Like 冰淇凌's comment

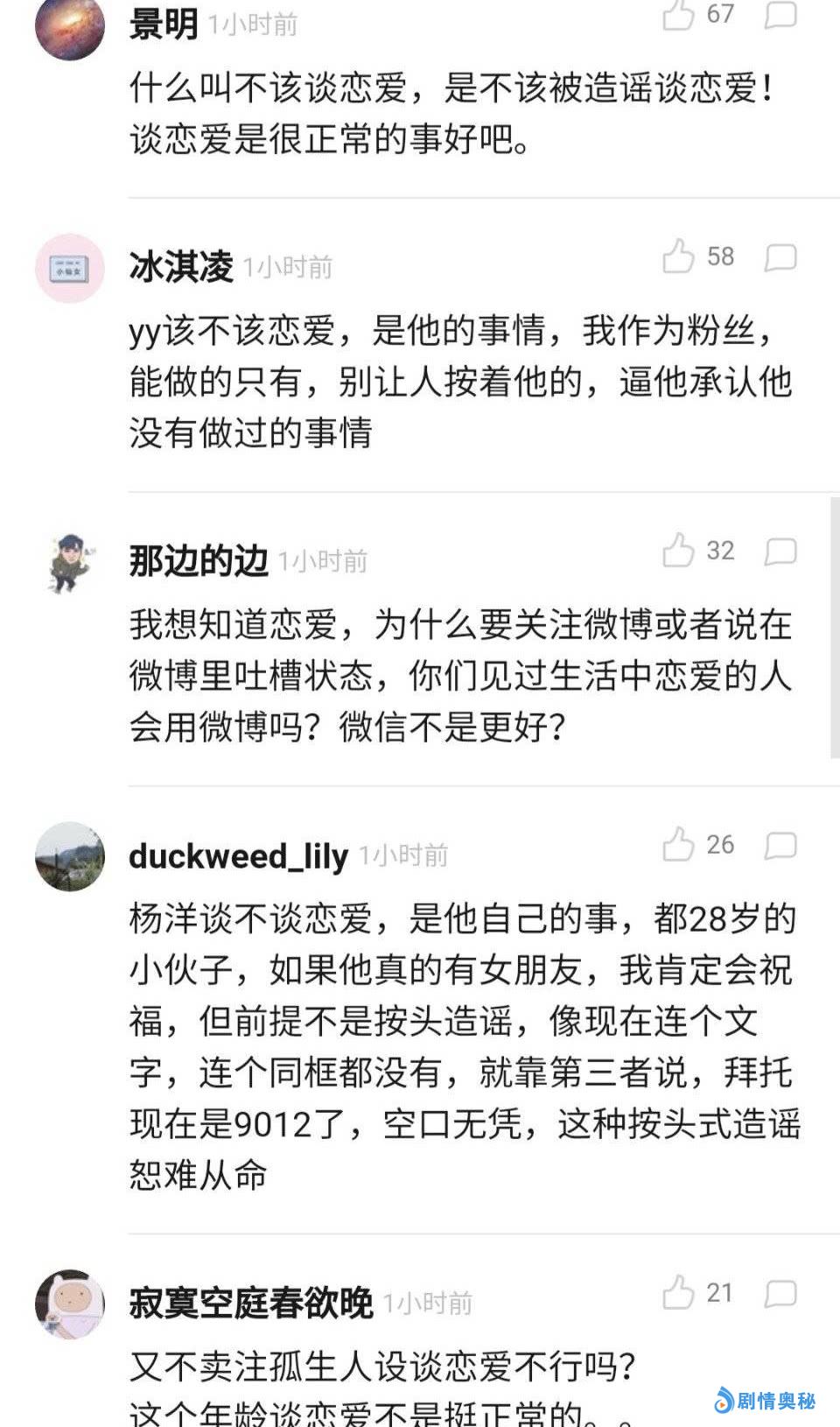[678, 256]
